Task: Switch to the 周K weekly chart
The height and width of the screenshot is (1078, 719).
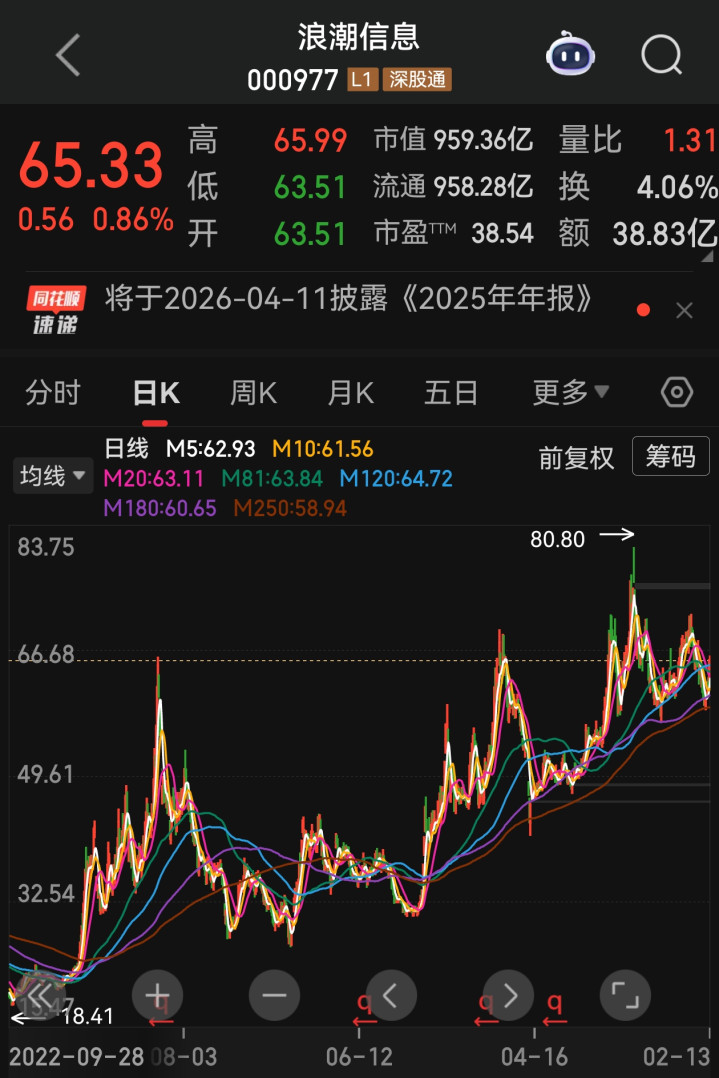Action: tap(253, 393)
